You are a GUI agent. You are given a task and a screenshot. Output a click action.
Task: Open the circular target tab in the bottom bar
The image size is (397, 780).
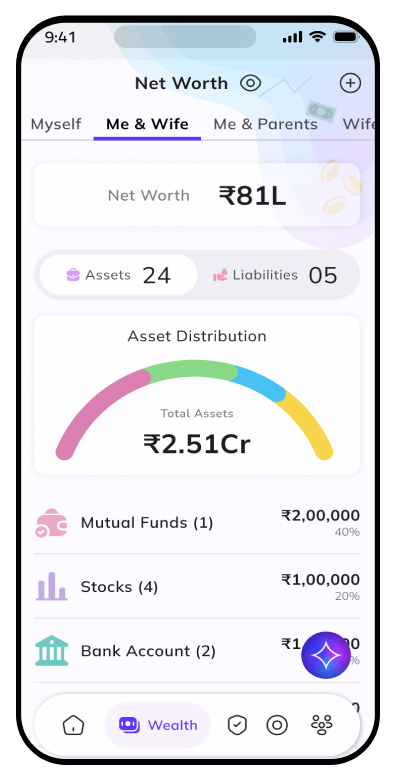(x=277, y=725)
